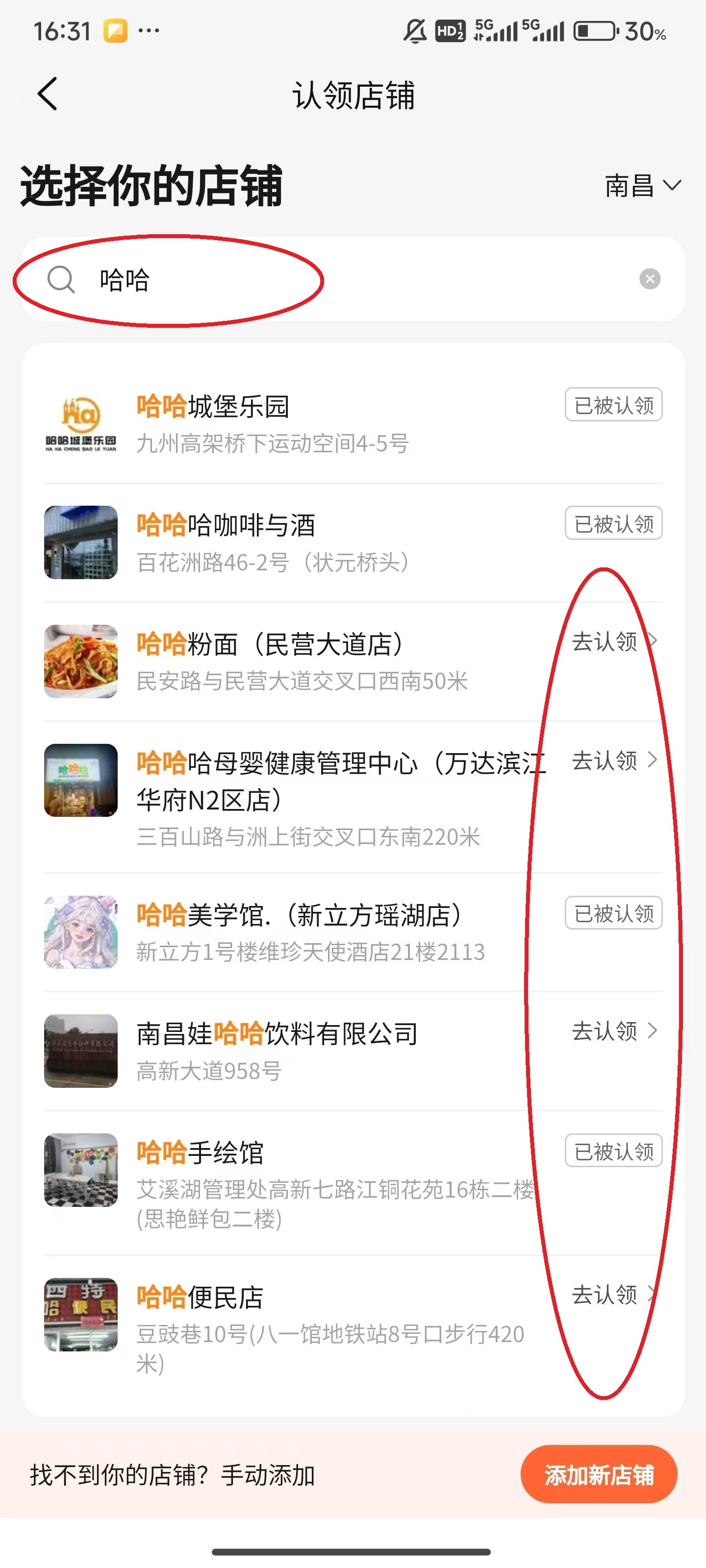Claim 哈哈哈母婴健康管理中心 via 去认领
This screenshot has width=706, height=1568.
click(613, 760)
